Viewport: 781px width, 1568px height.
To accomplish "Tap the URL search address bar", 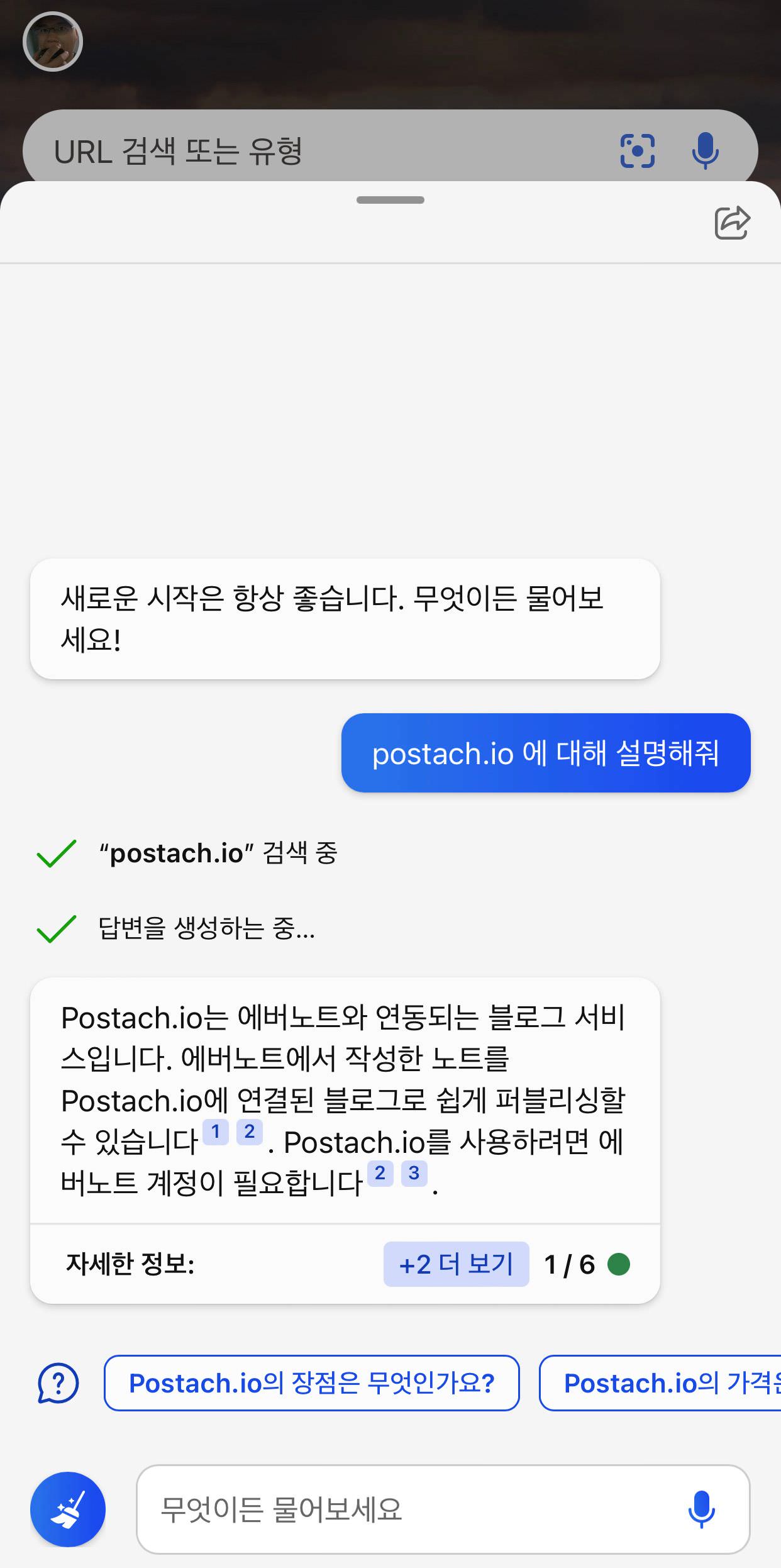I will pos(314,151).
